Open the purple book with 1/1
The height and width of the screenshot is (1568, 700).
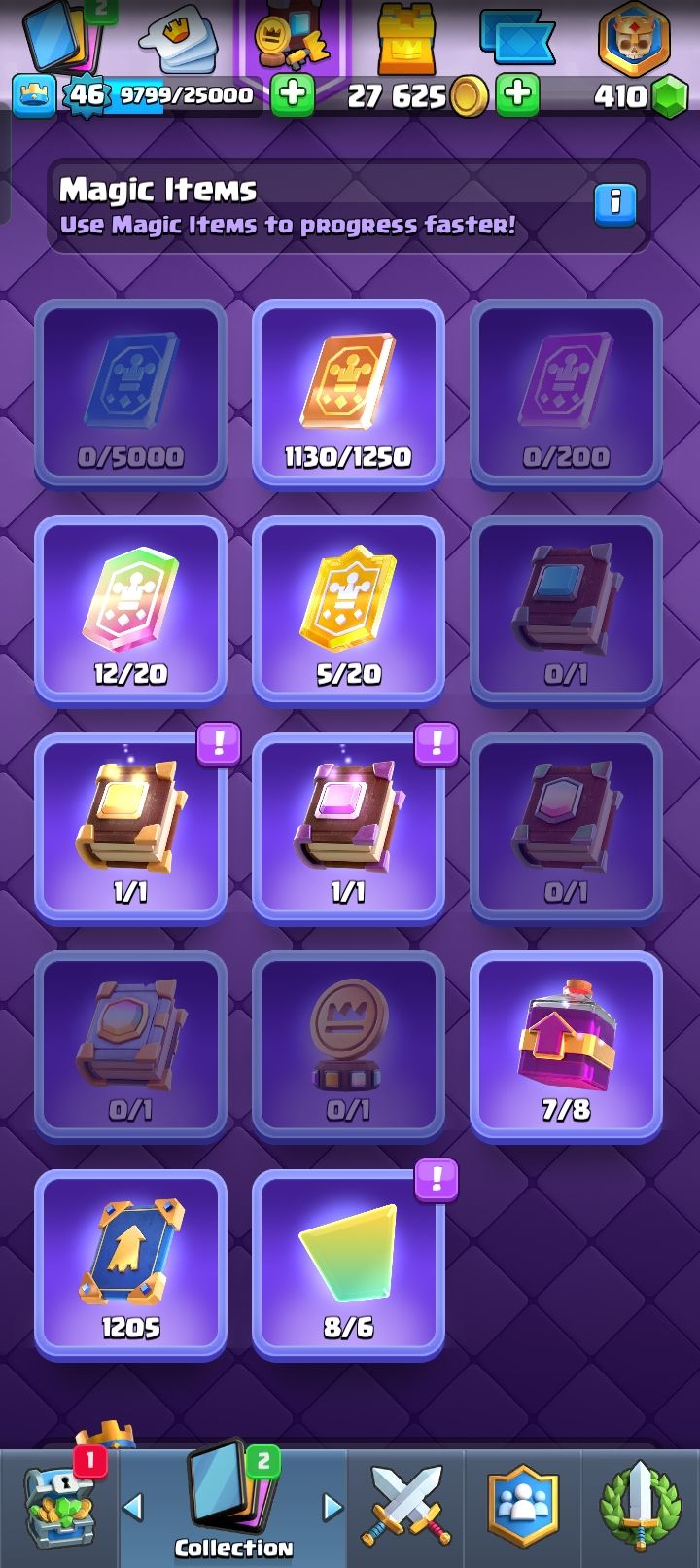point(348,827)
